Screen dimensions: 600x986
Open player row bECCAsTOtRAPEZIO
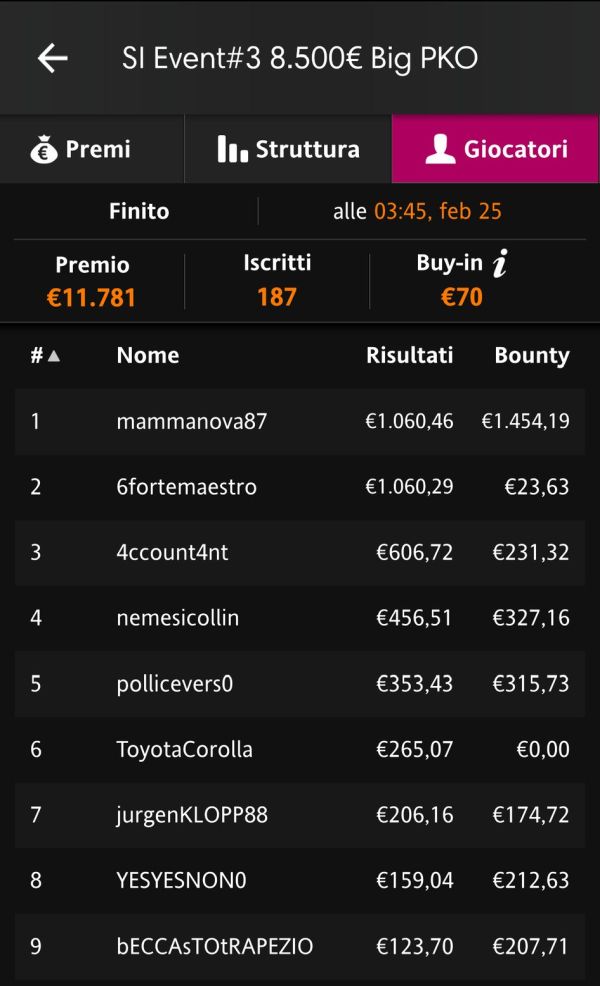[300, 946]
